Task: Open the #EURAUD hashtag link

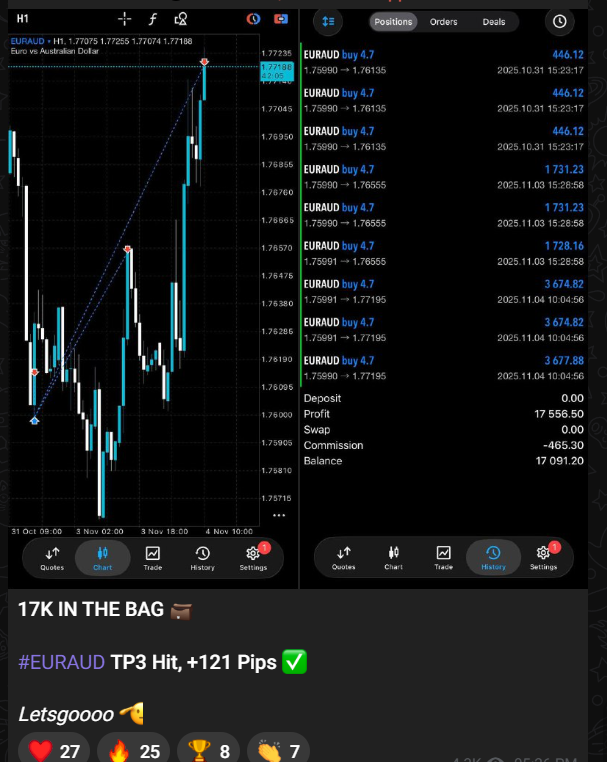Action: point(61,662)
